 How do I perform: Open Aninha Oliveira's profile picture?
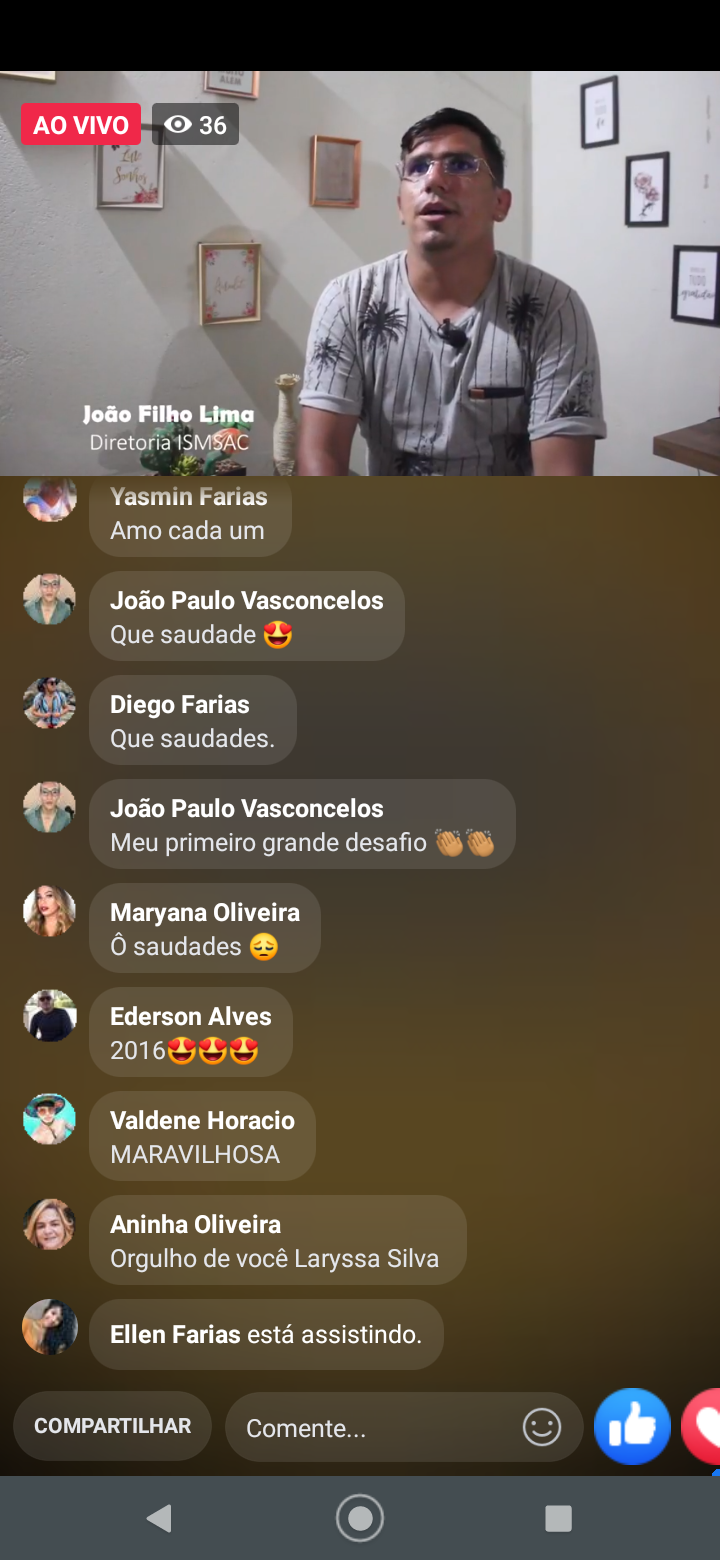49,1224
